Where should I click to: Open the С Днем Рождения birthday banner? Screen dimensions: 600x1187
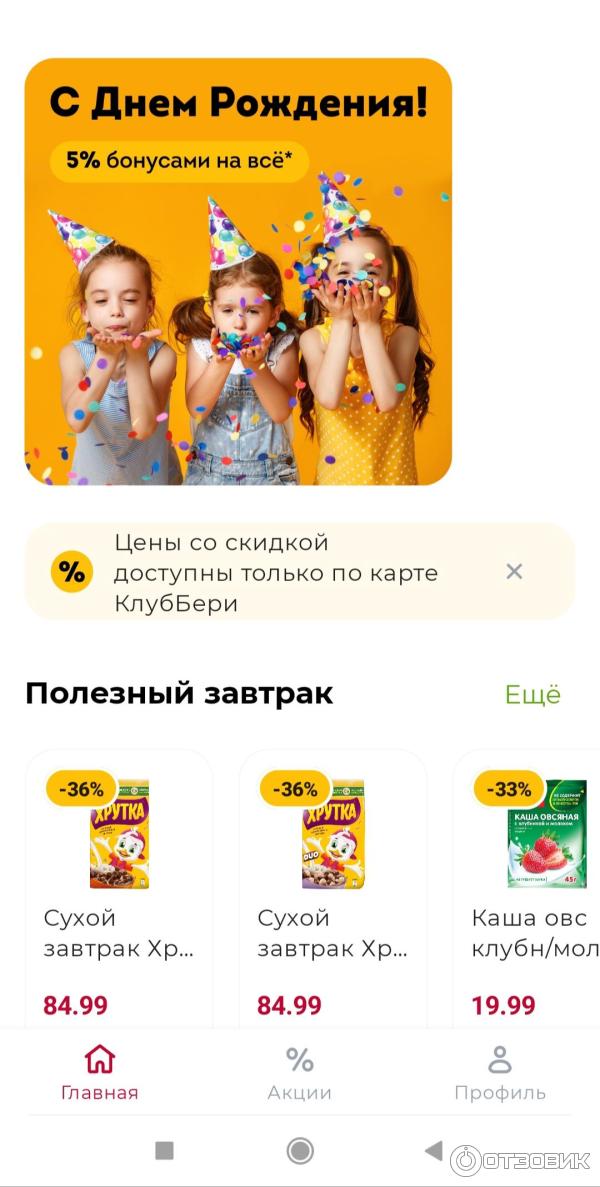[x=238, y=271]
